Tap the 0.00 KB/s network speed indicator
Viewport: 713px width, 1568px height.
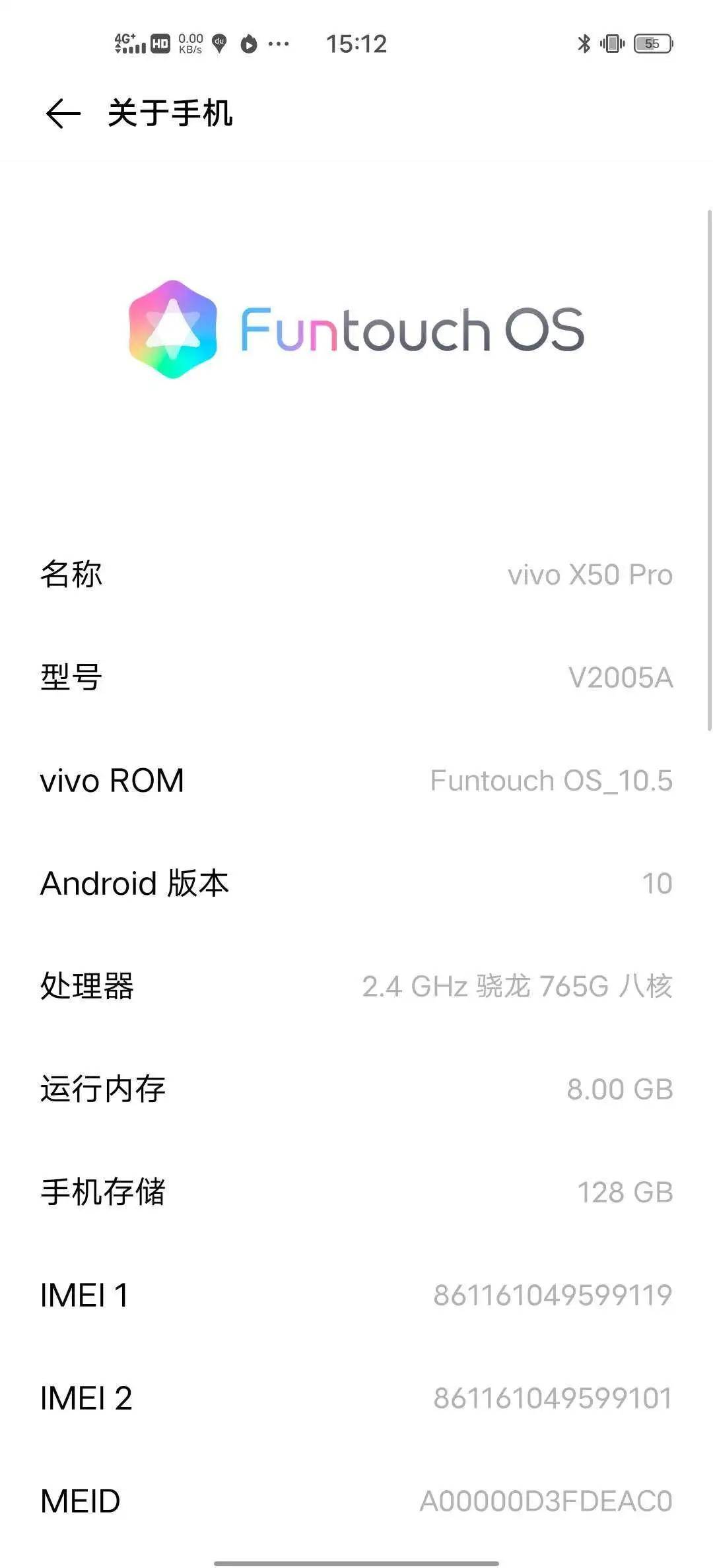tap(190, 44)
